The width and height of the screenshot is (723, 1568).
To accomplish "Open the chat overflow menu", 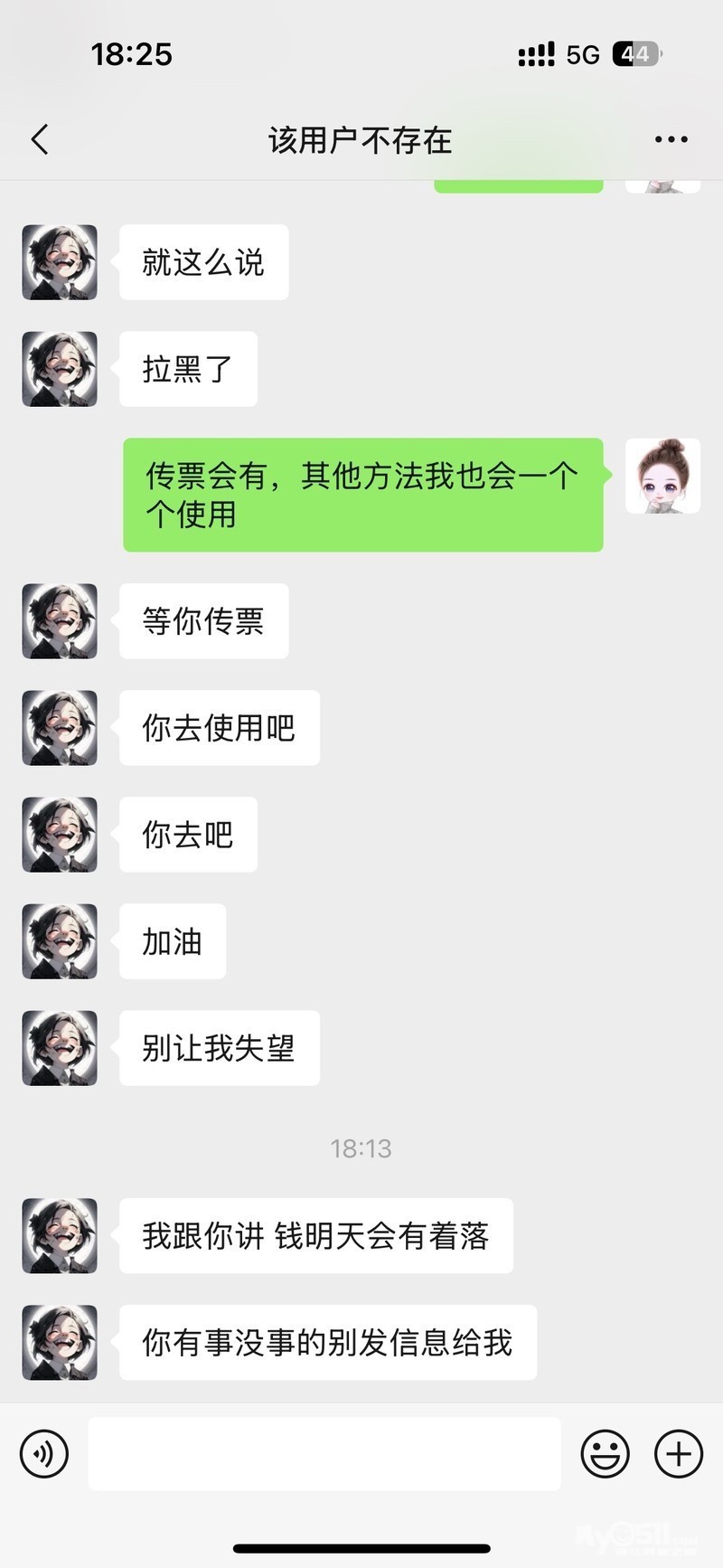I will (671, 140).
